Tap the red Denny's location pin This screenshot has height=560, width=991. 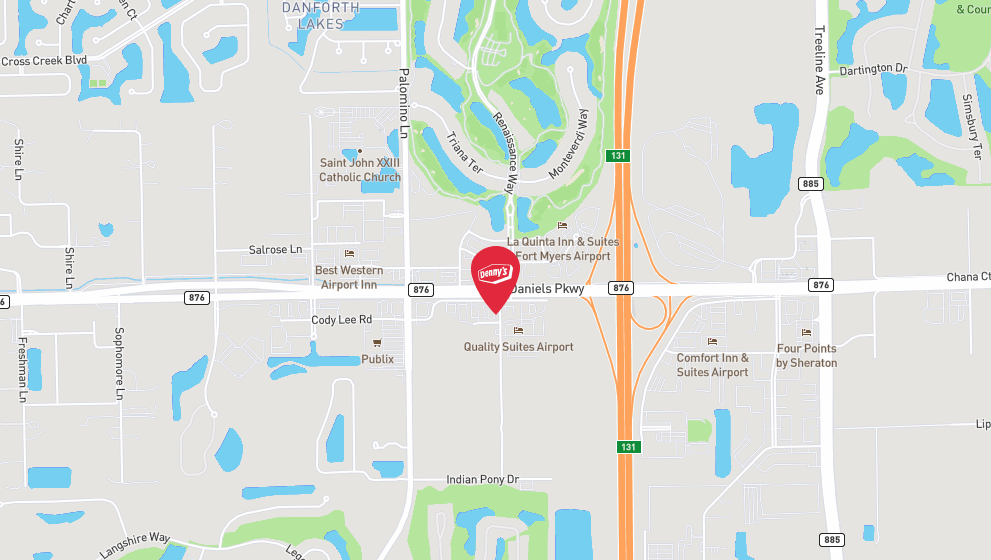[495, 275]
